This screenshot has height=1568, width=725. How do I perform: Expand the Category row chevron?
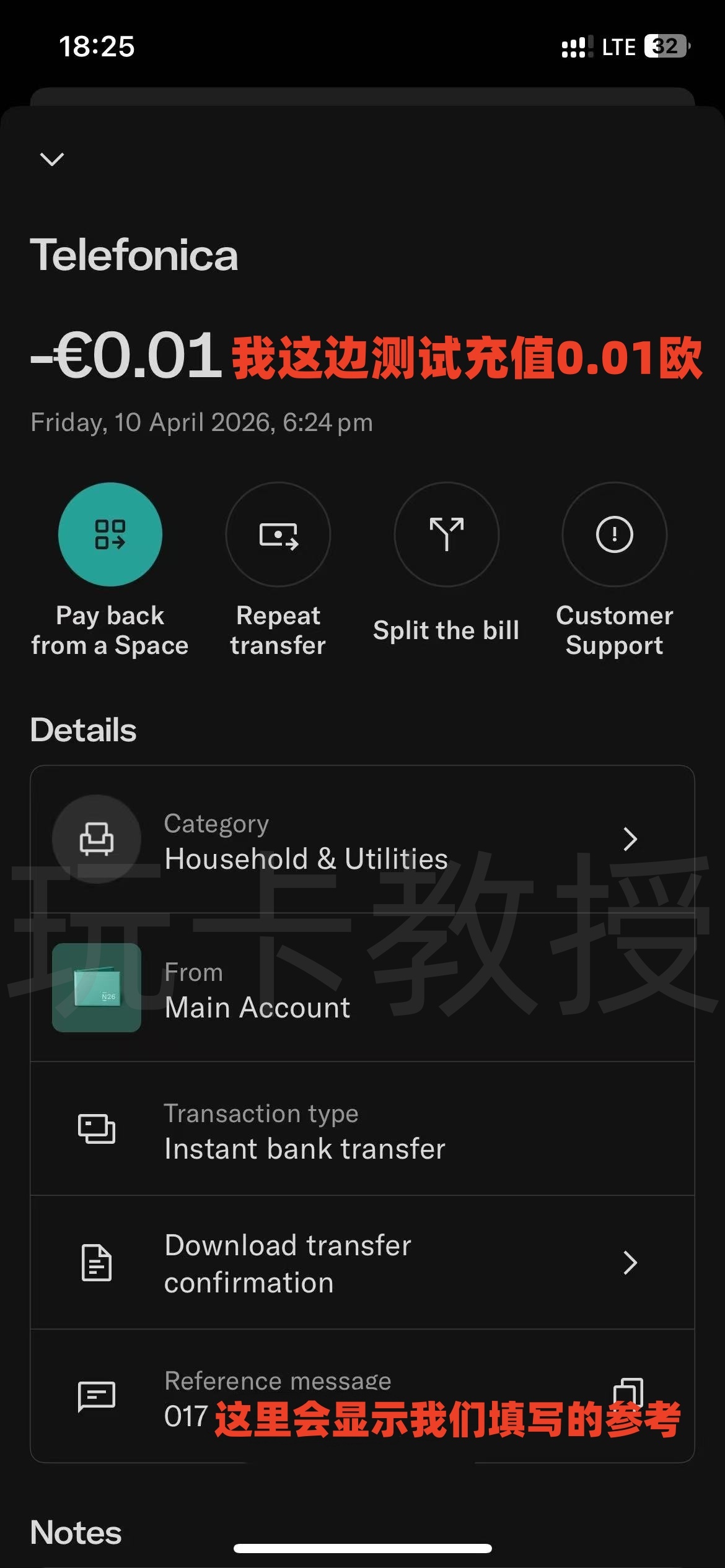(631, 839)
